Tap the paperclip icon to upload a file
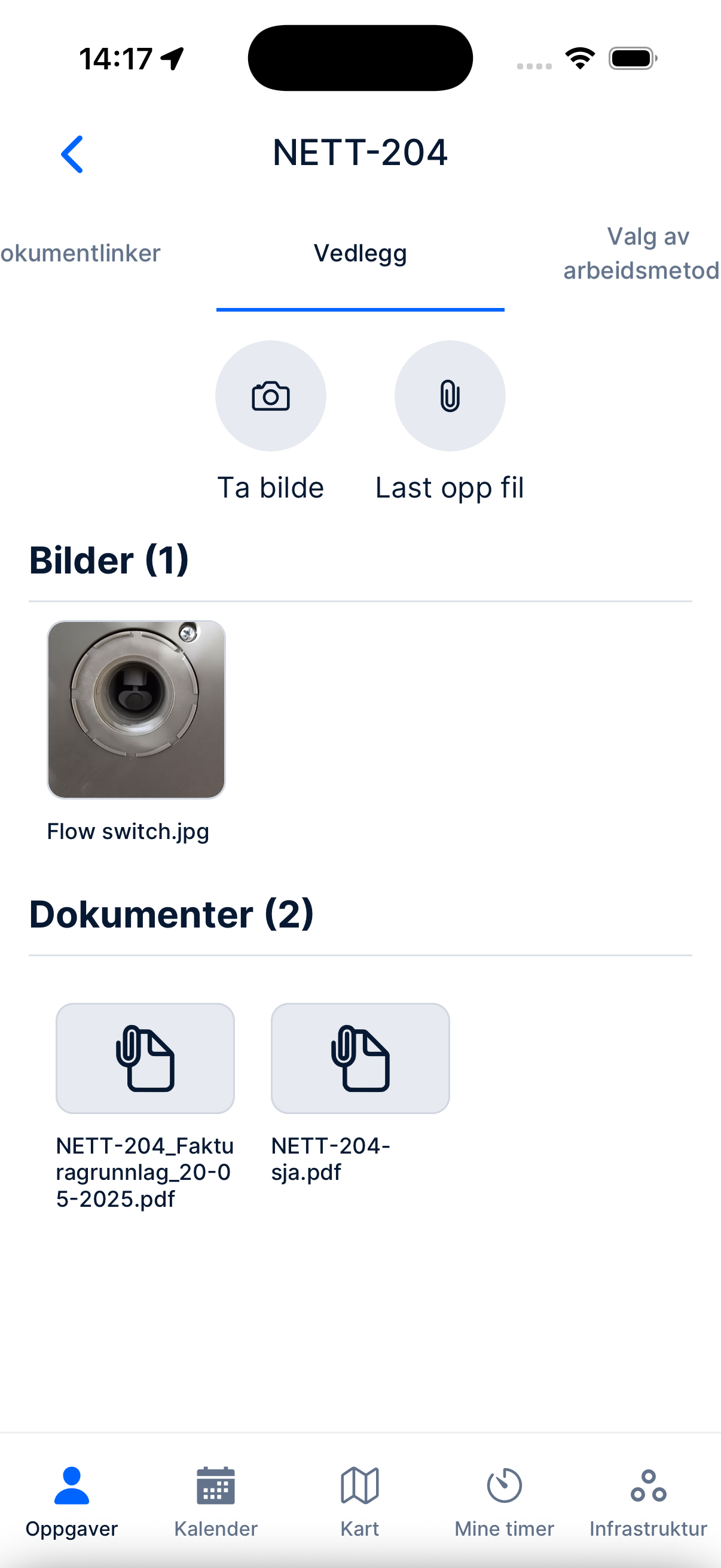The height and width of the screenshot is (1568, 721). tap(450, 395)
